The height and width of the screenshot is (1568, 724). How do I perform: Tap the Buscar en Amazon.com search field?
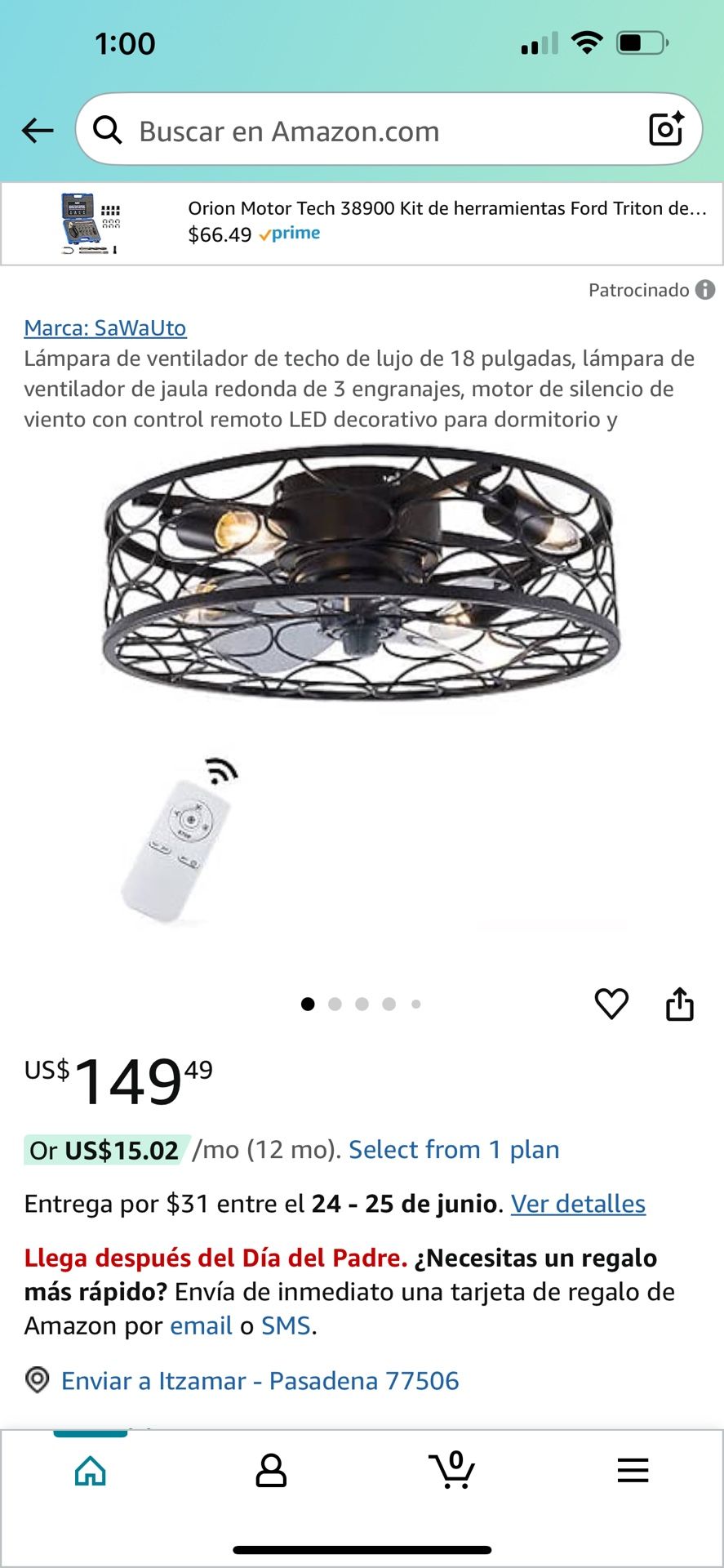[x=367, y=131]
